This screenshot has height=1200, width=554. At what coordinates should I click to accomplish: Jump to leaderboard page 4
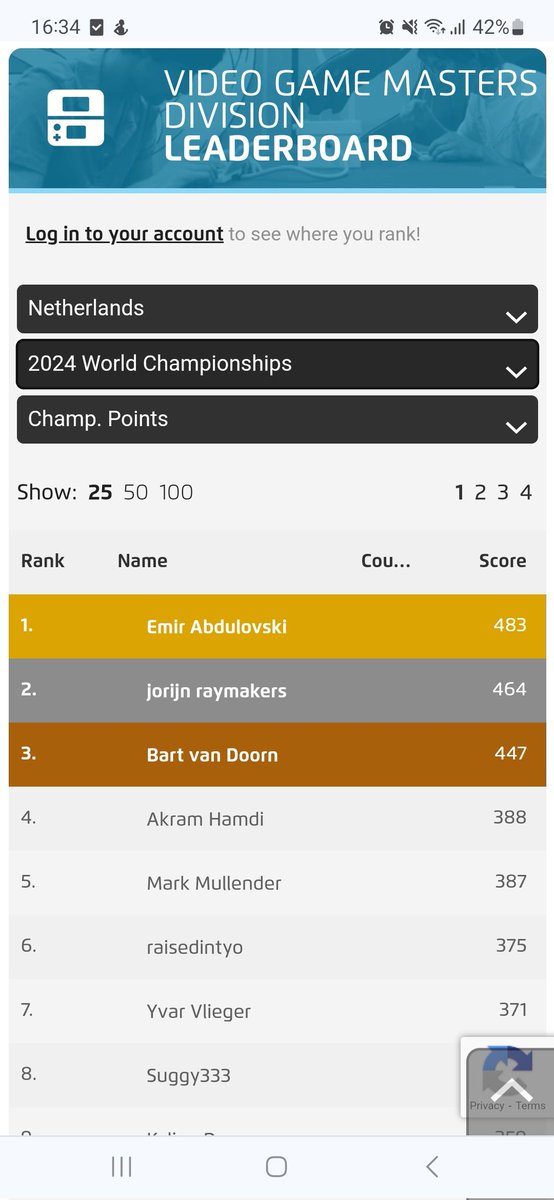(525, 492)
